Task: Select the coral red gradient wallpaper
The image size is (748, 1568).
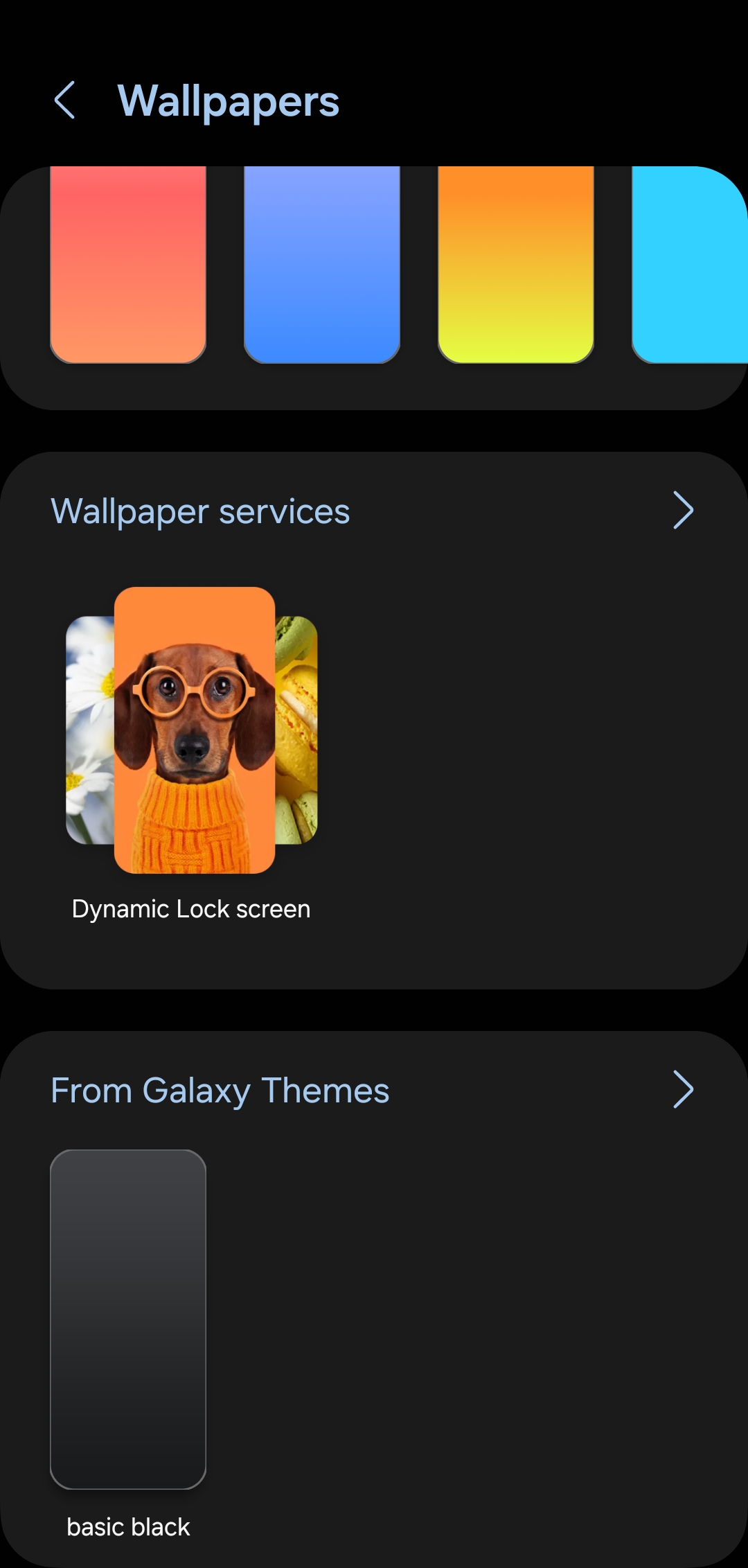Action: pyautogui.click(x=128, y=265)
